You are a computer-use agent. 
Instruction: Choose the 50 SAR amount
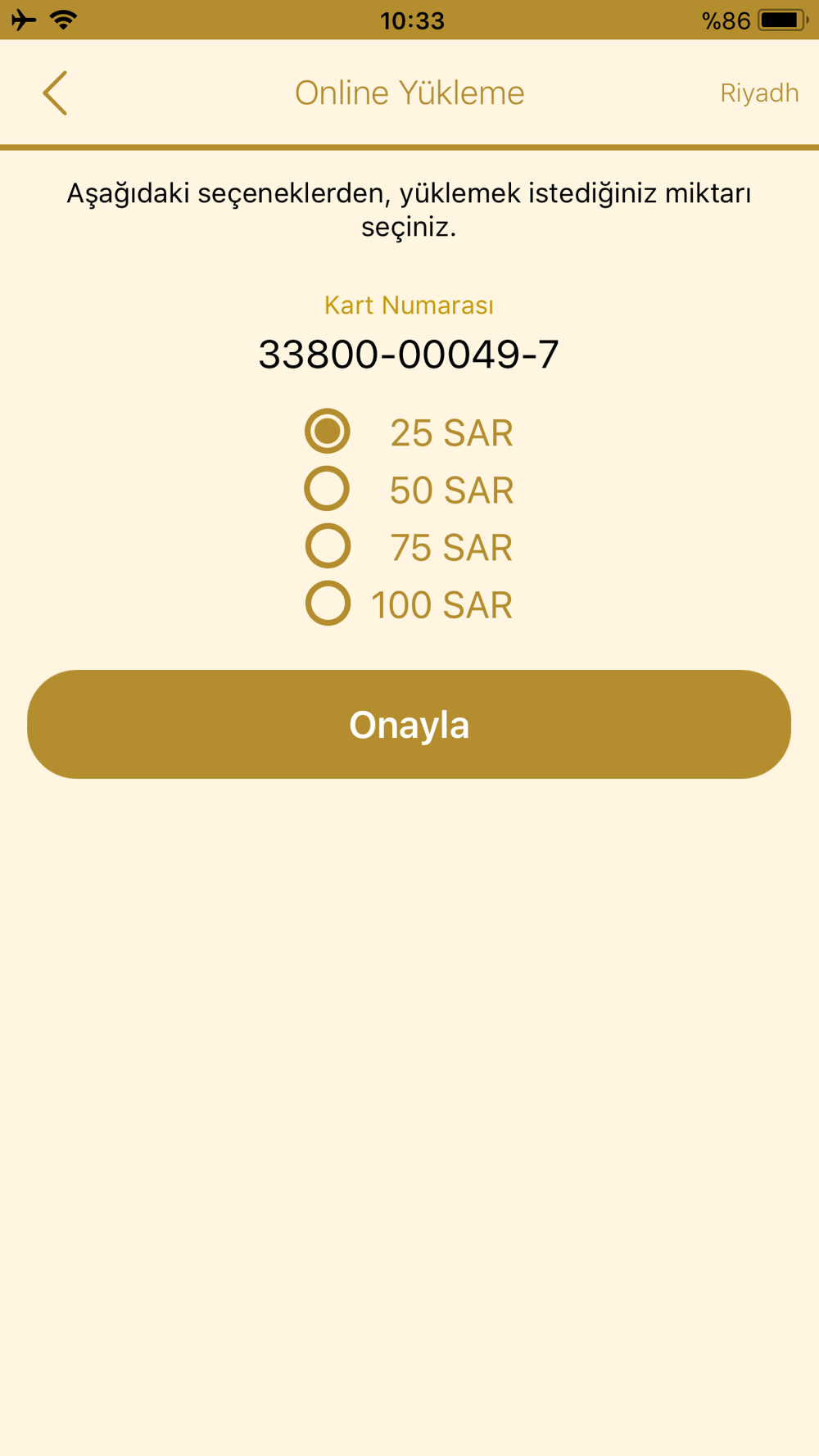[409, 489]
